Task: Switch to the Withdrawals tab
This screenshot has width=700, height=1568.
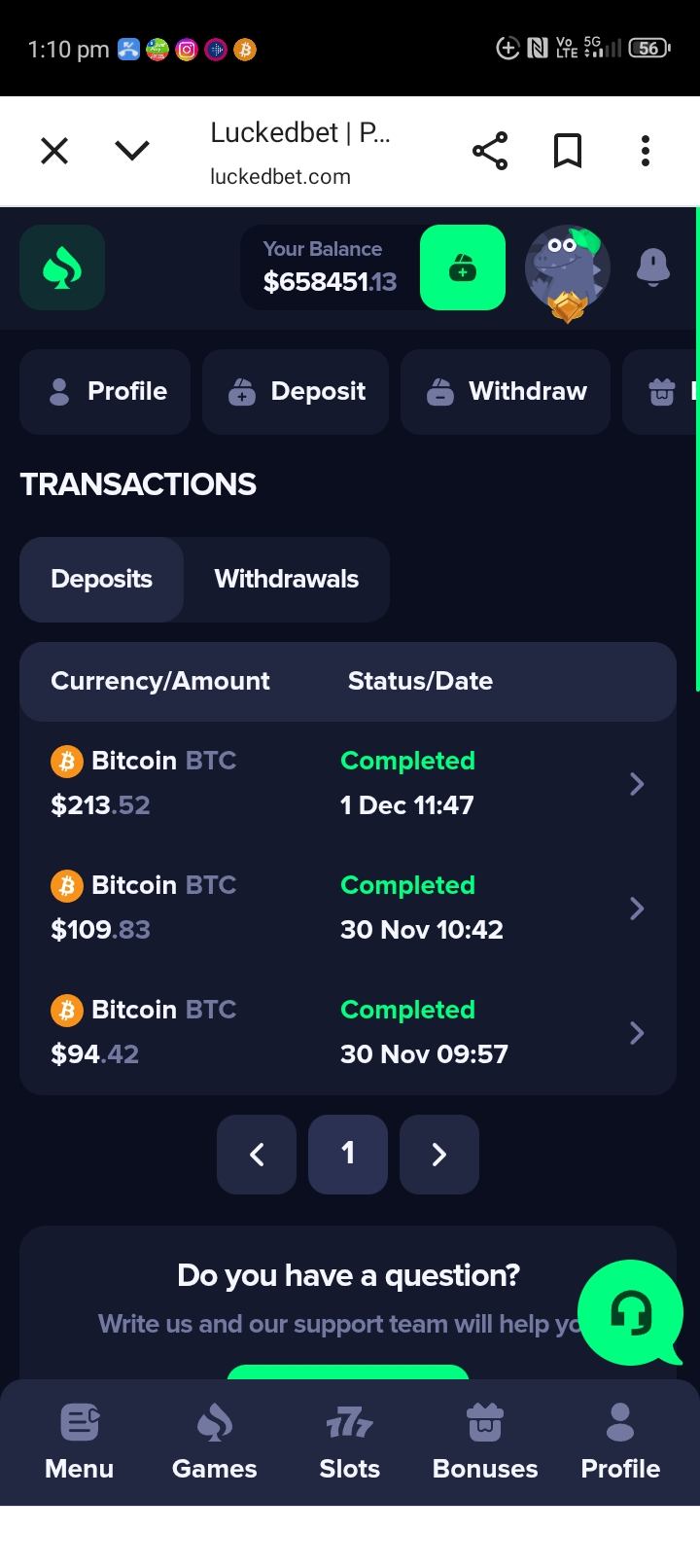Action: point(286,580)
